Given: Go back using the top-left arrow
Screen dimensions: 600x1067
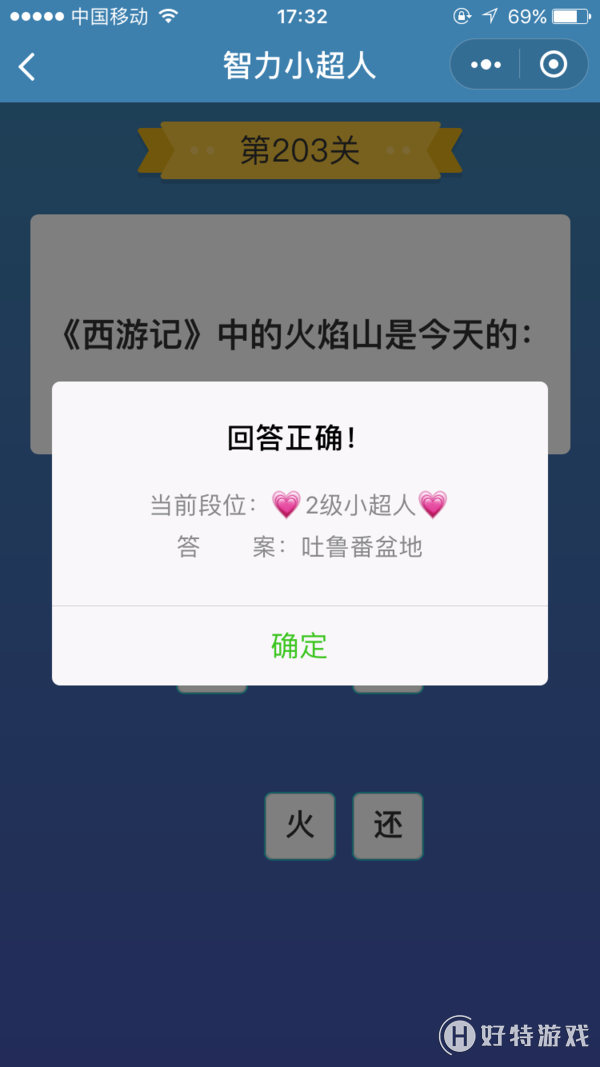Looking at the screenshot, I should coord(27,67).
